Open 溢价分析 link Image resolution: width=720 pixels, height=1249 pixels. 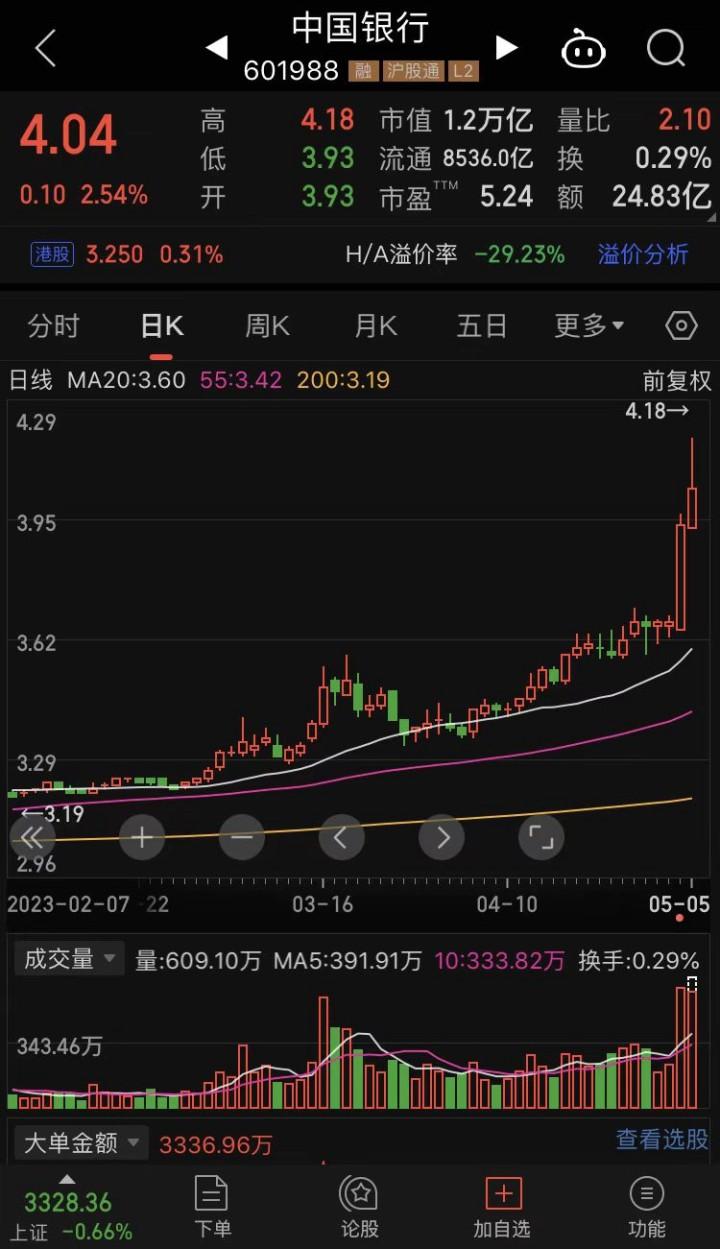643,254
